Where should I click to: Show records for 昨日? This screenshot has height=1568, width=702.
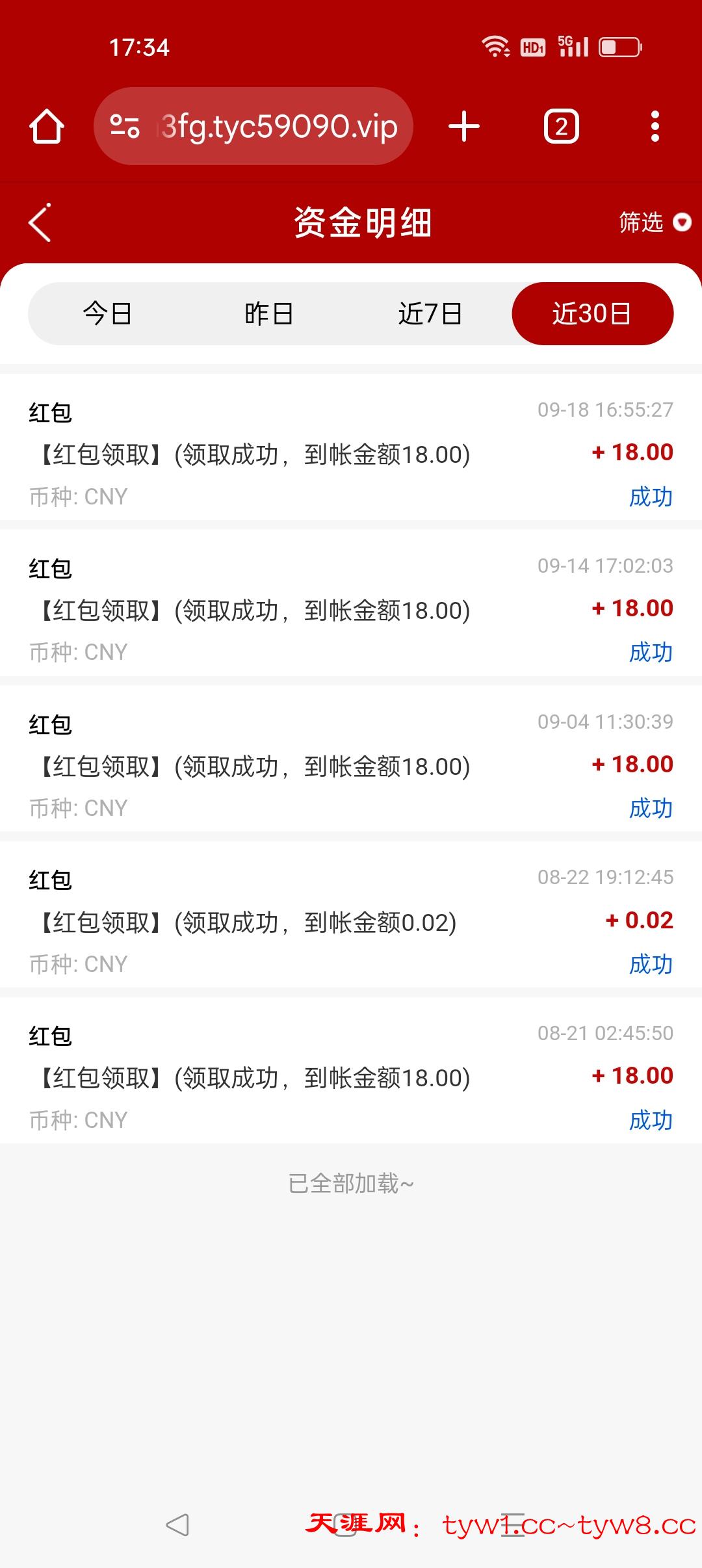click(x=269, y=314)
